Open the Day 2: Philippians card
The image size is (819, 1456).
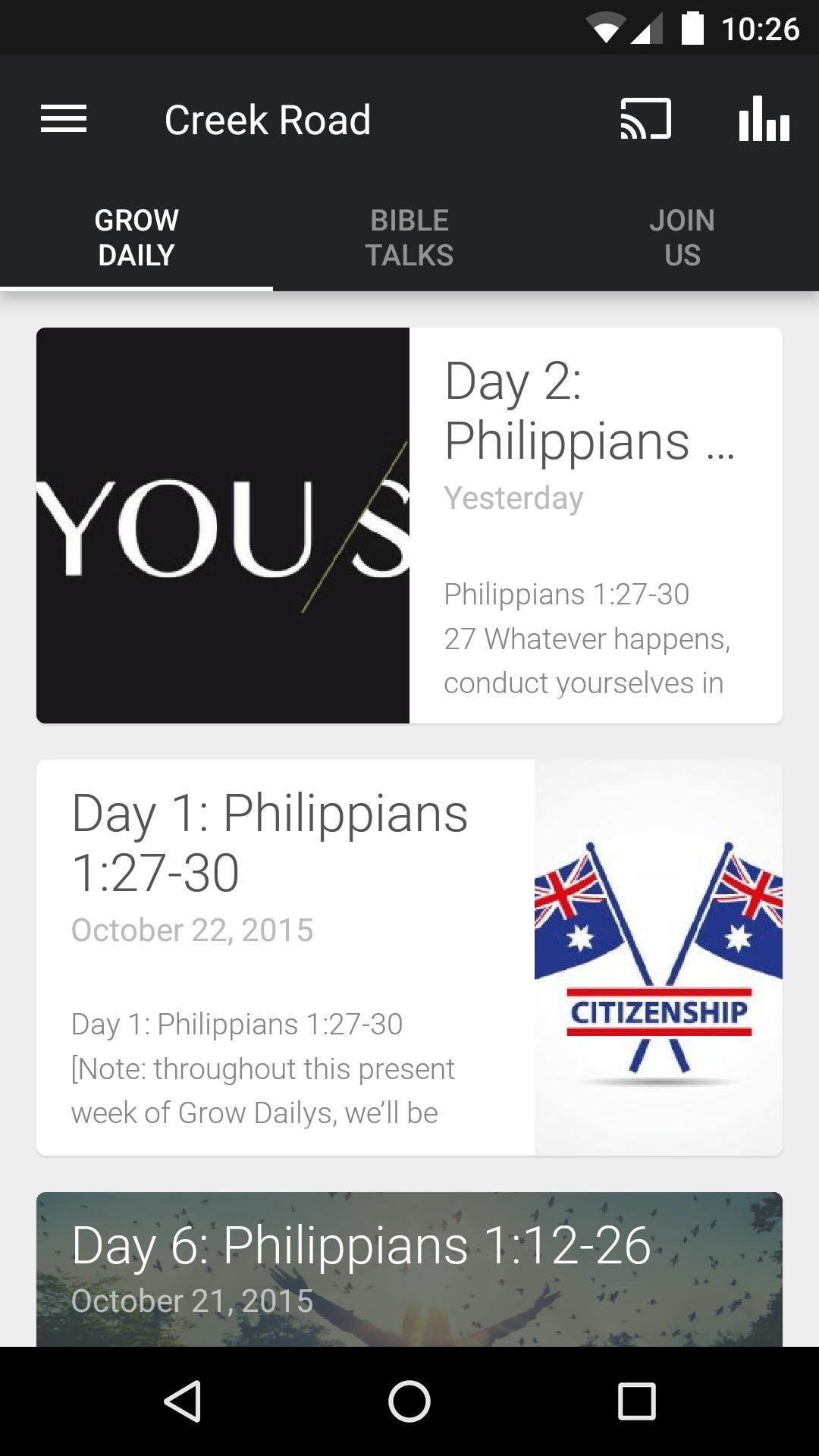[x=409, y=525]
